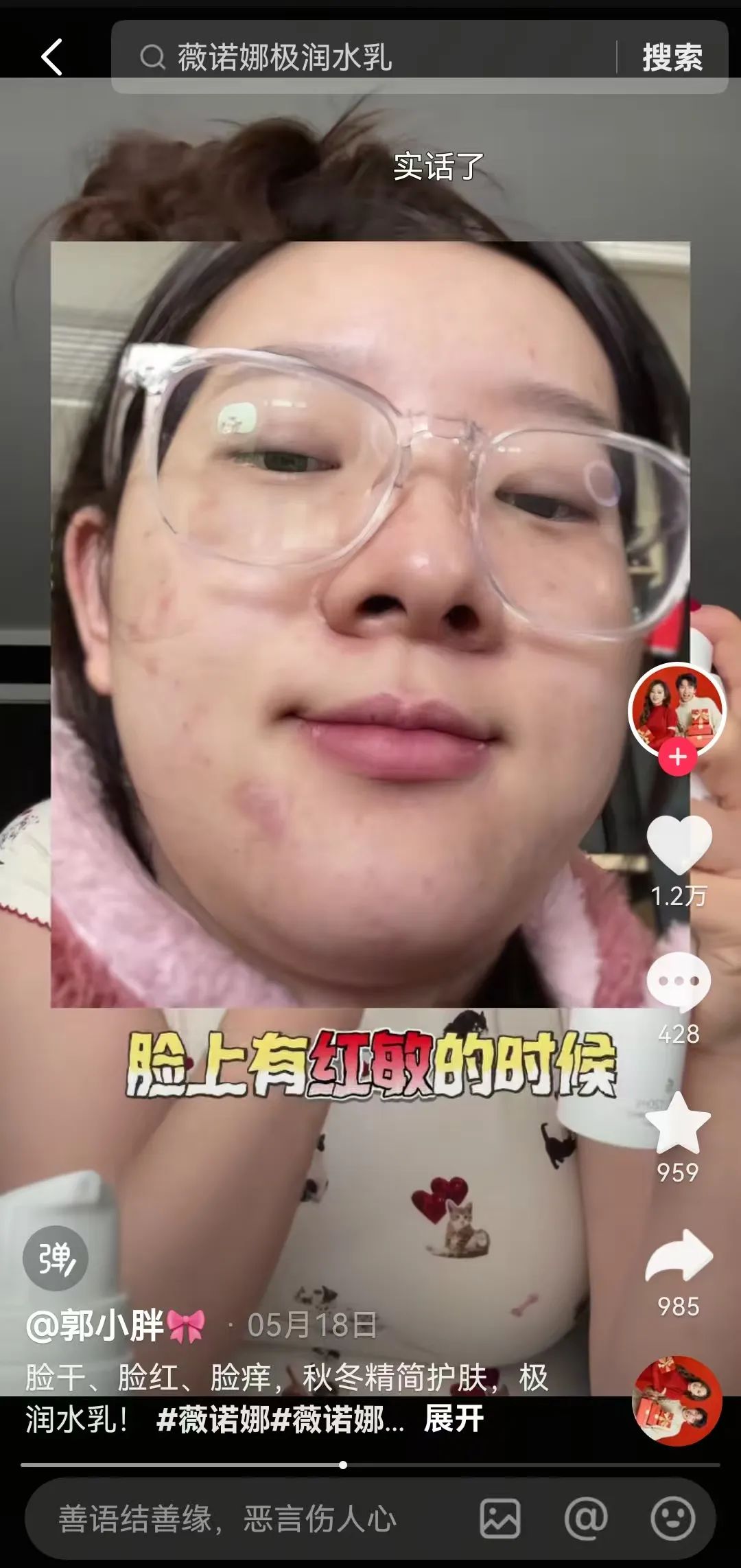This screenshot has height=1568, width=741.
Task: Open the emoji picker smiley icon
Action: click(x=672, y=1519)
